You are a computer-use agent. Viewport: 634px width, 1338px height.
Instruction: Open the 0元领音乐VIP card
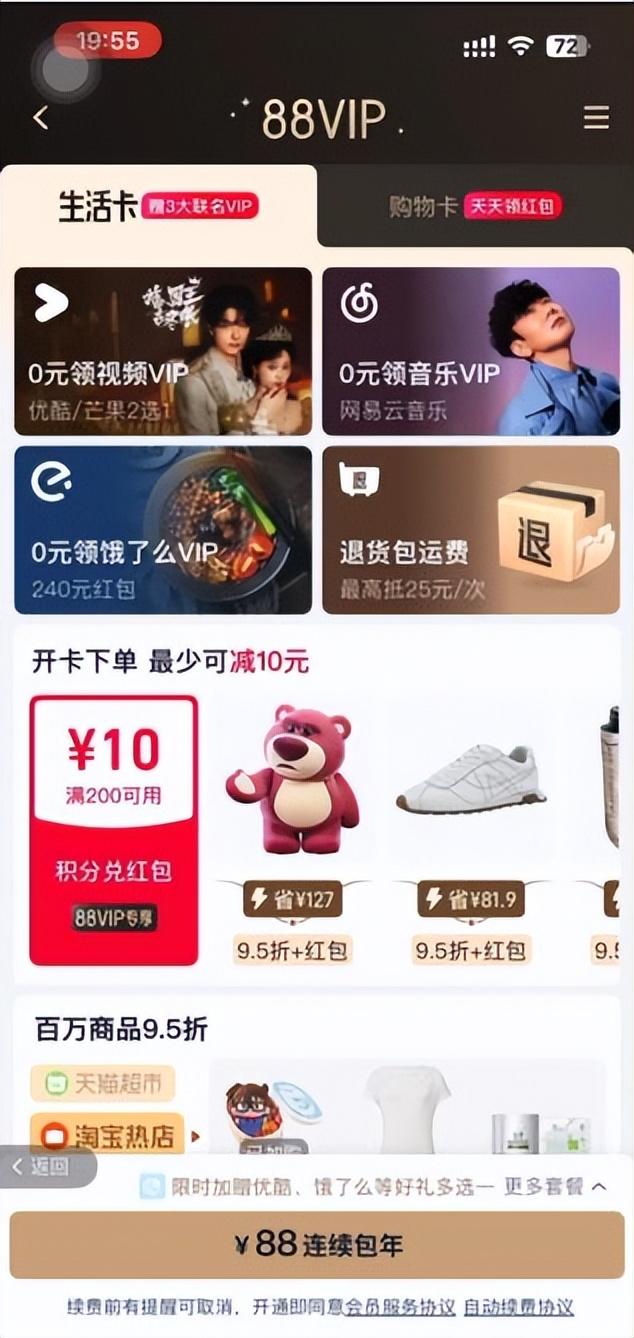[x=471, y=351]
